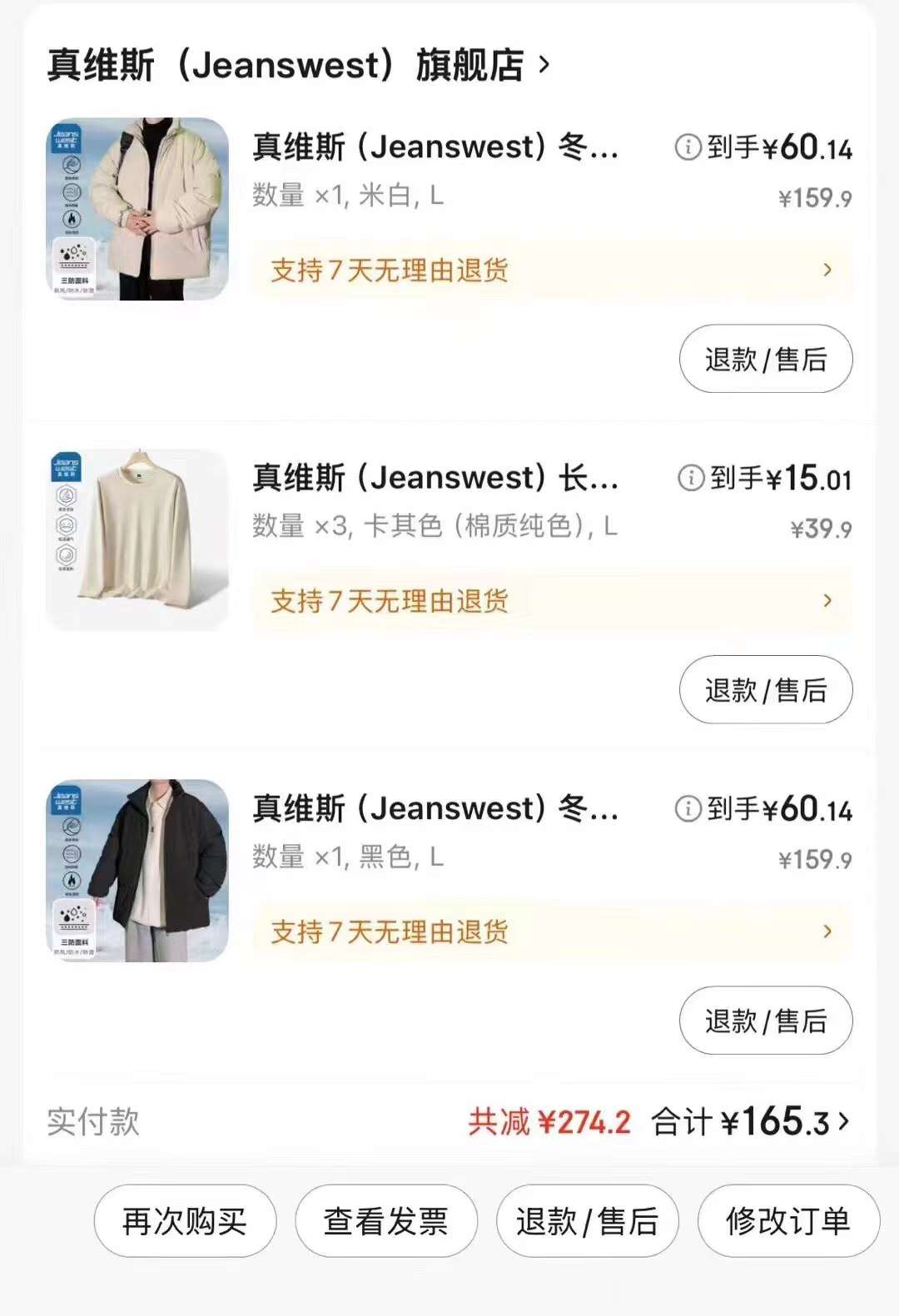Tap 再次购买 to reorder
Screen dimensions: 899x1316
coord(185,1221)
